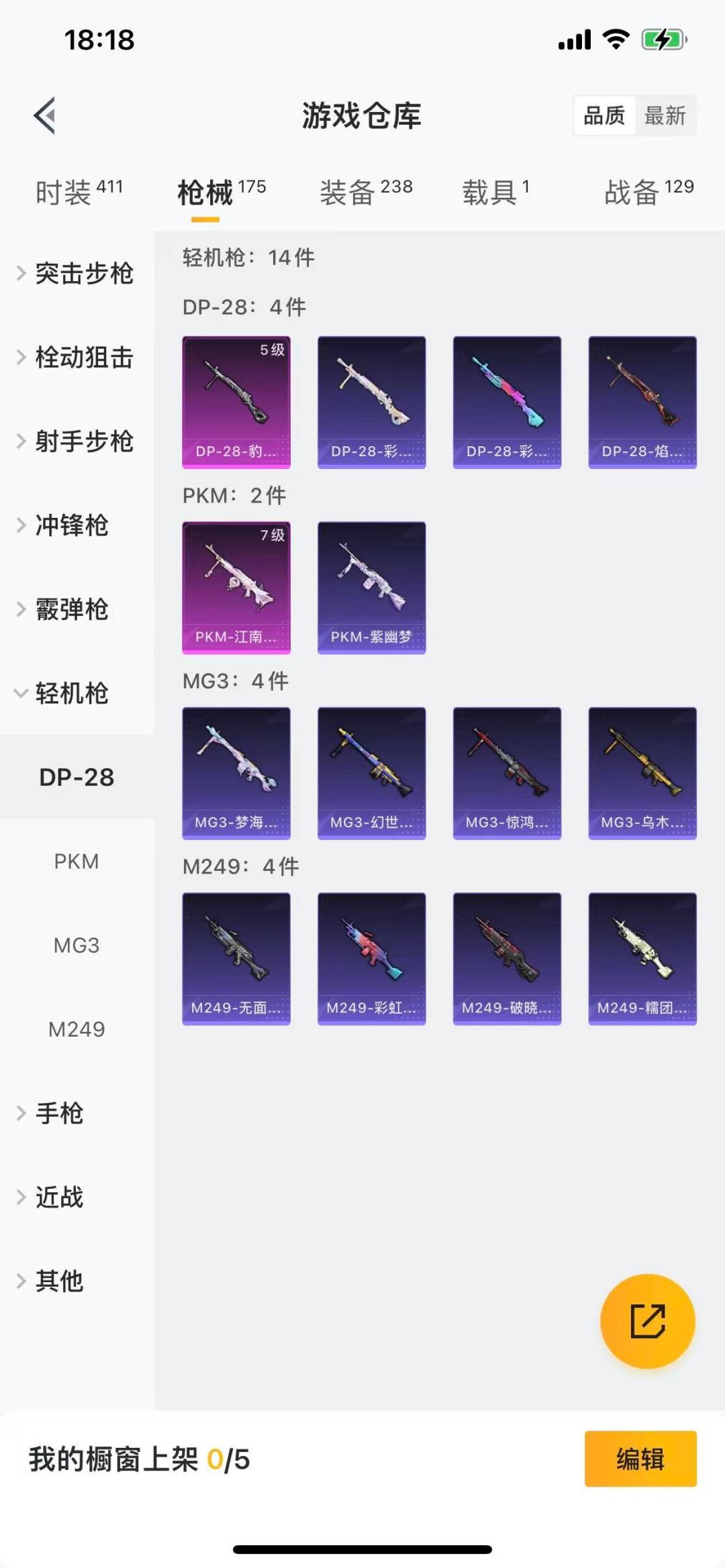725x1568 pixels.
Task: Go back using the top-left arrow
Action: point(44,115)
